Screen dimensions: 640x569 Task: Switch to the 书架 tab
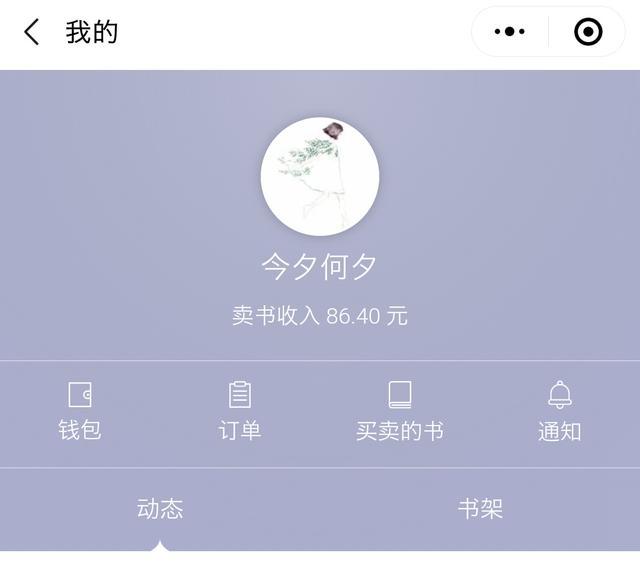click(480, 509)
